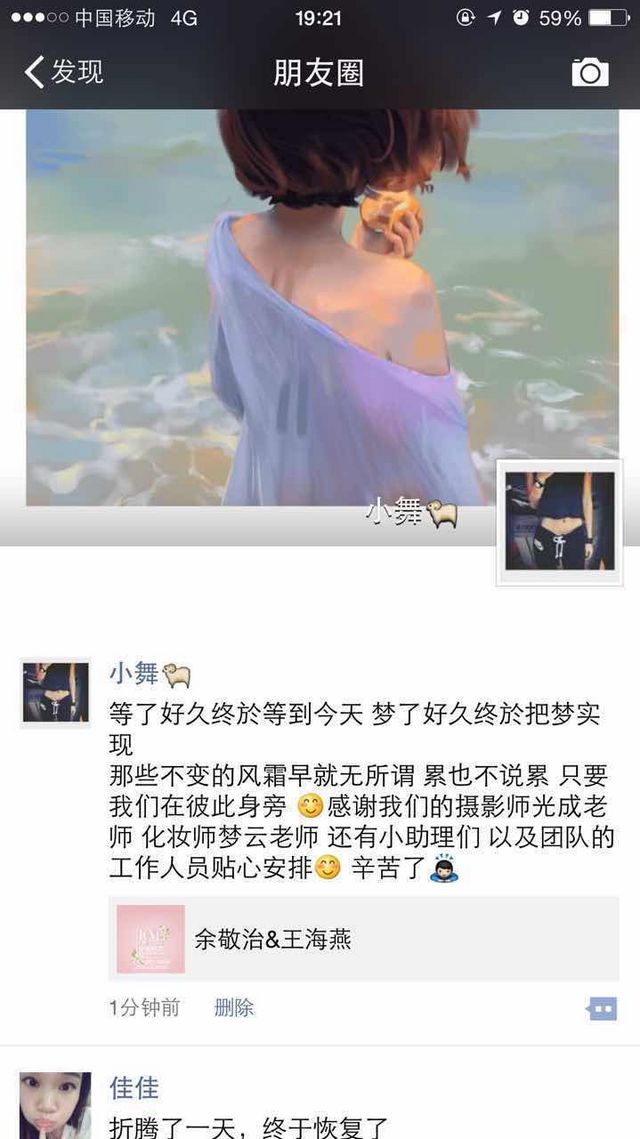
Task: Open the shared link 余敬治&王海燕
Action: (x=364, y=939)
